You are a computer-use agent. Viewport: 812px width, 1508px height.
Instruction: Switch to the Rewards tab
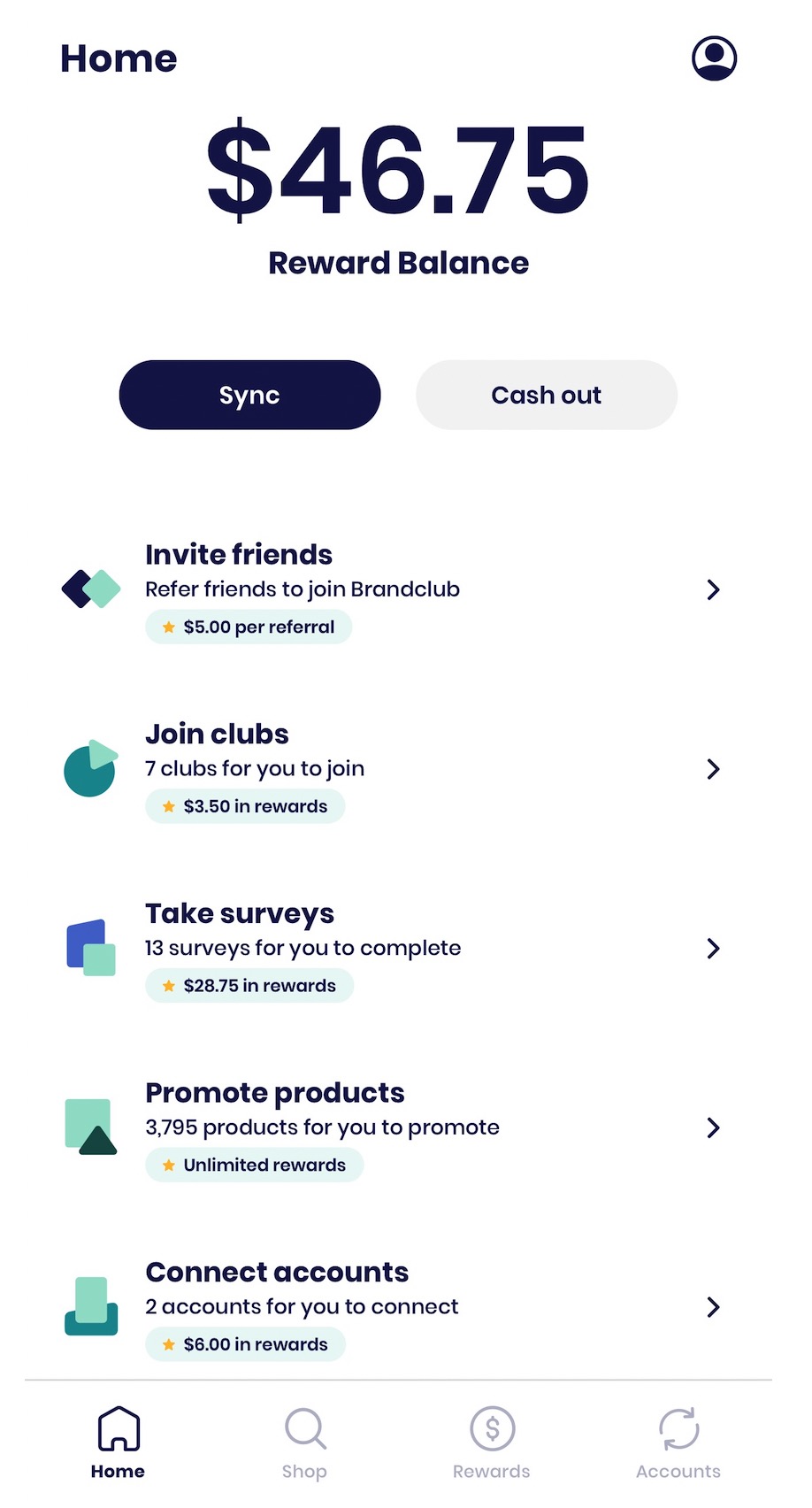coord(492,1443)
